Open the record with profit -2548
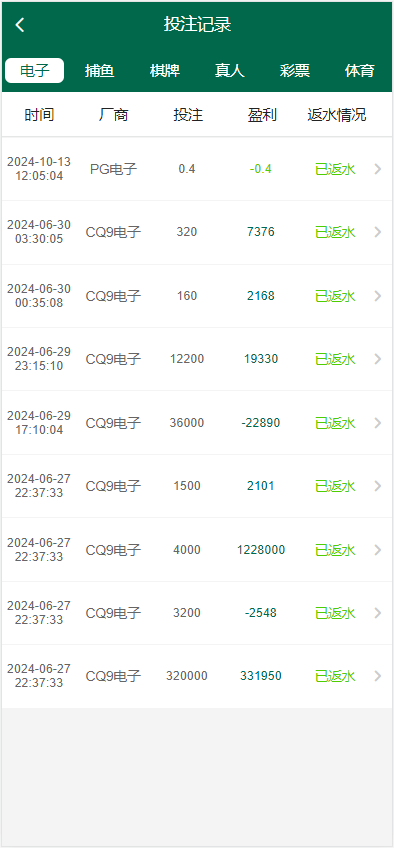The height and width of the screenshot is (848, 394). tap(197, 613)
